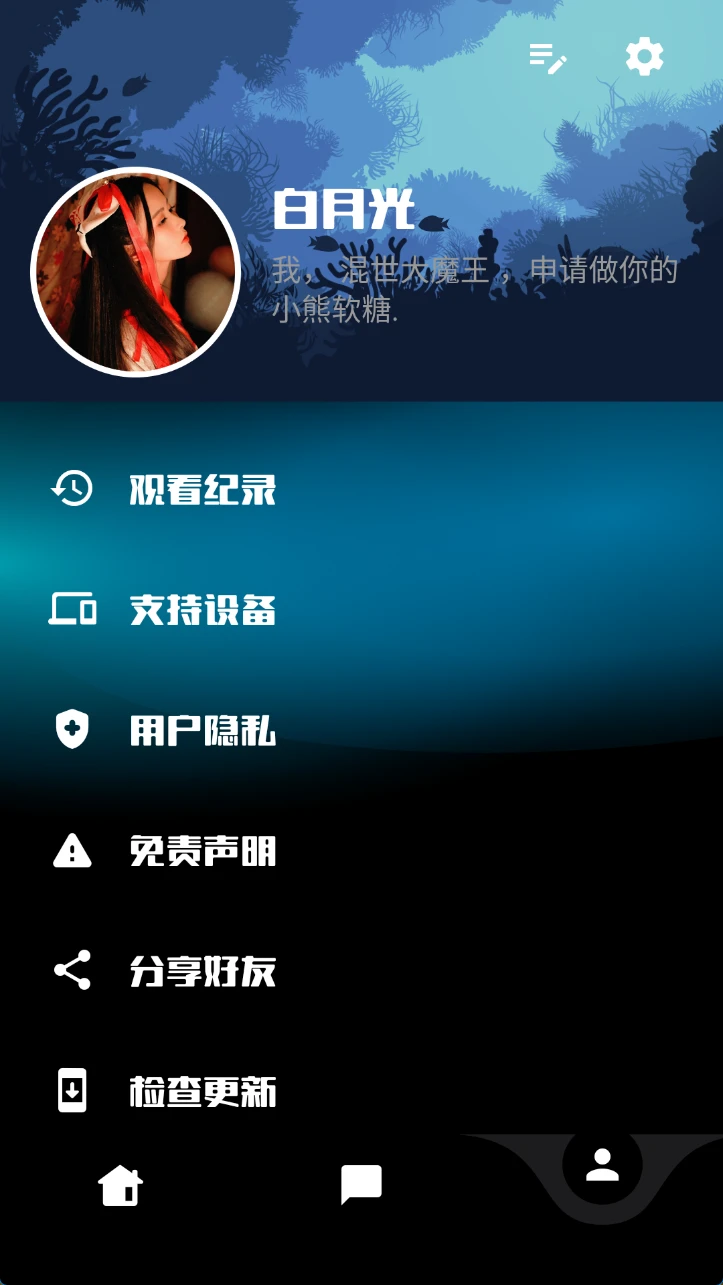
Task: Switch to the messages tab
Action: point(361,1186)
